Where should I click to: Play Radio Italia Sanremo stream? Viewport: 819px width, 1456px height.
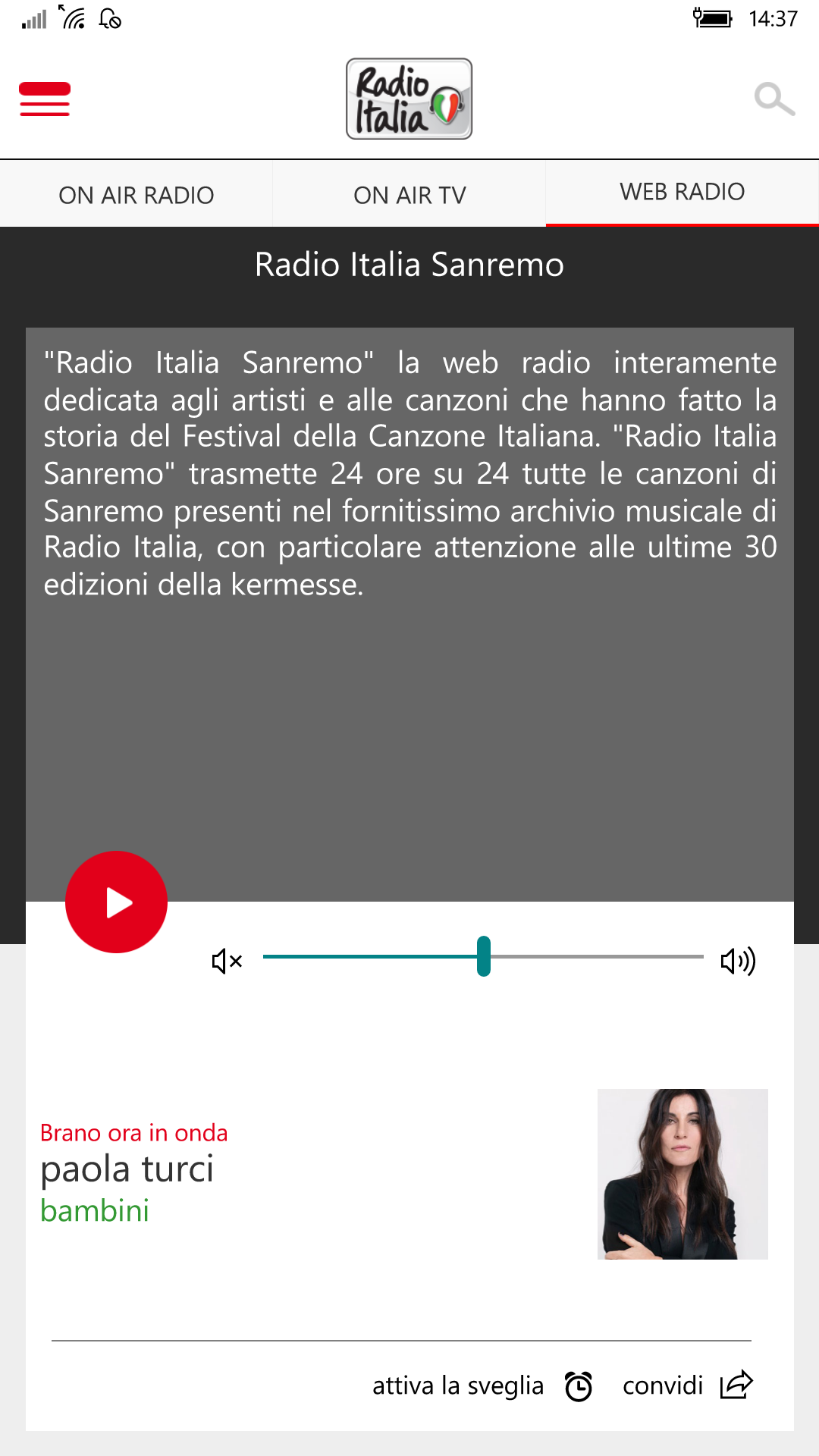116,902
